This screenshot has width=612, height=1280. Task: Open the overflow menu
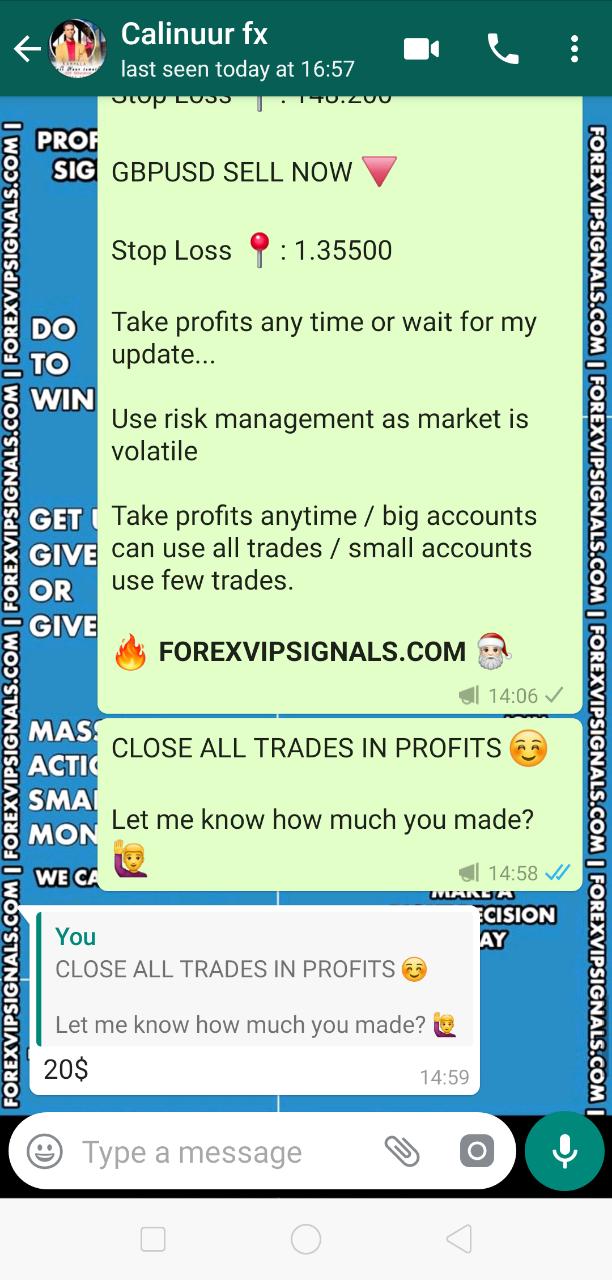(x=574, y=49)
